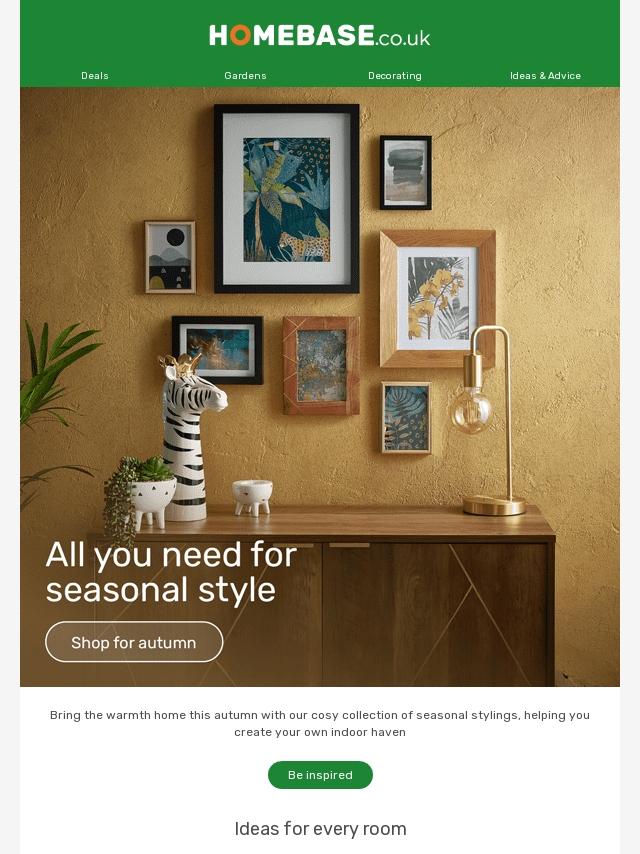Visit Ideas & Advice

tap(545, 76)
